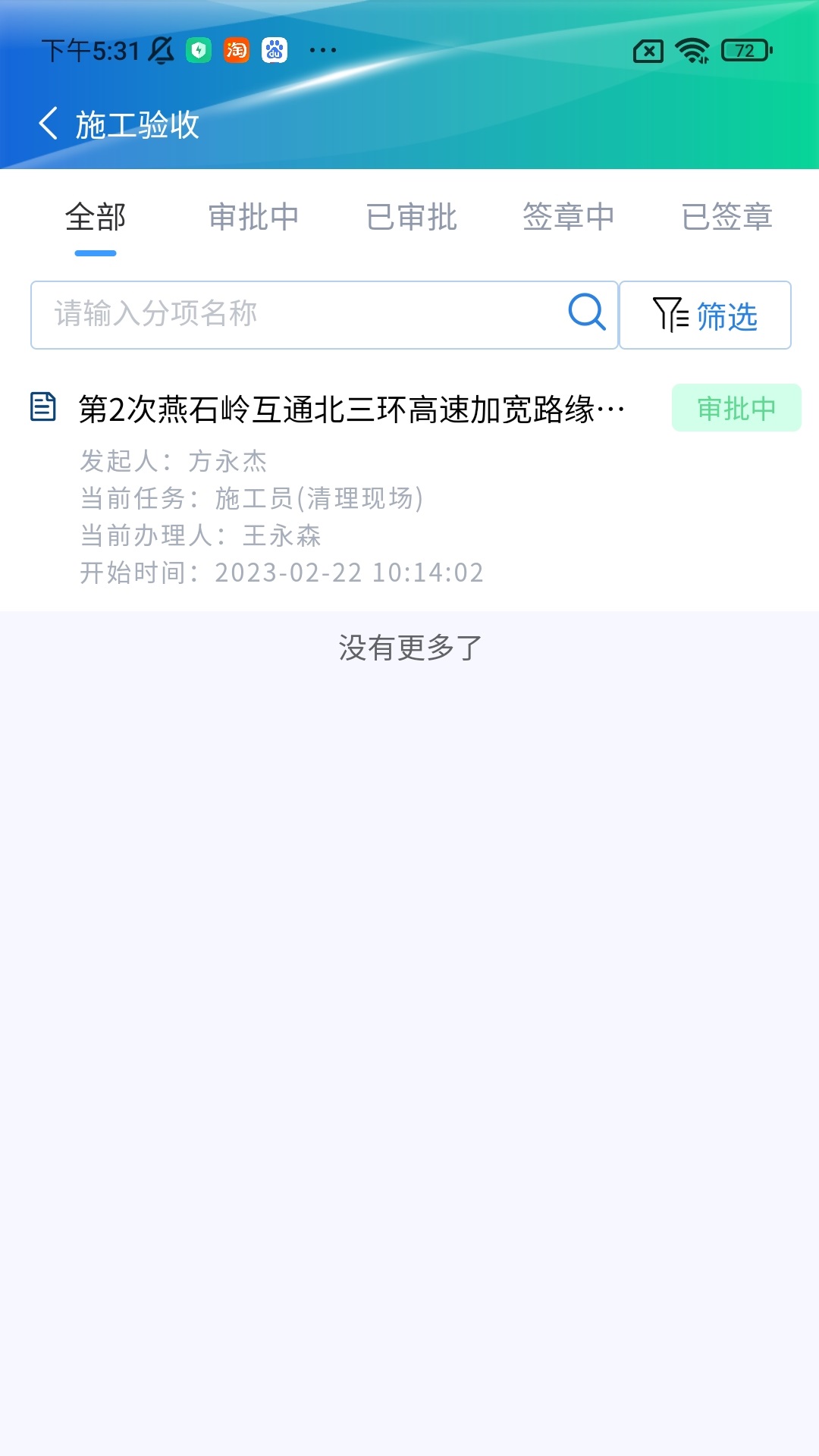Tap the document icon beside the list item
The width and height of the screenshot is (819, 1456).
(42, 407)
